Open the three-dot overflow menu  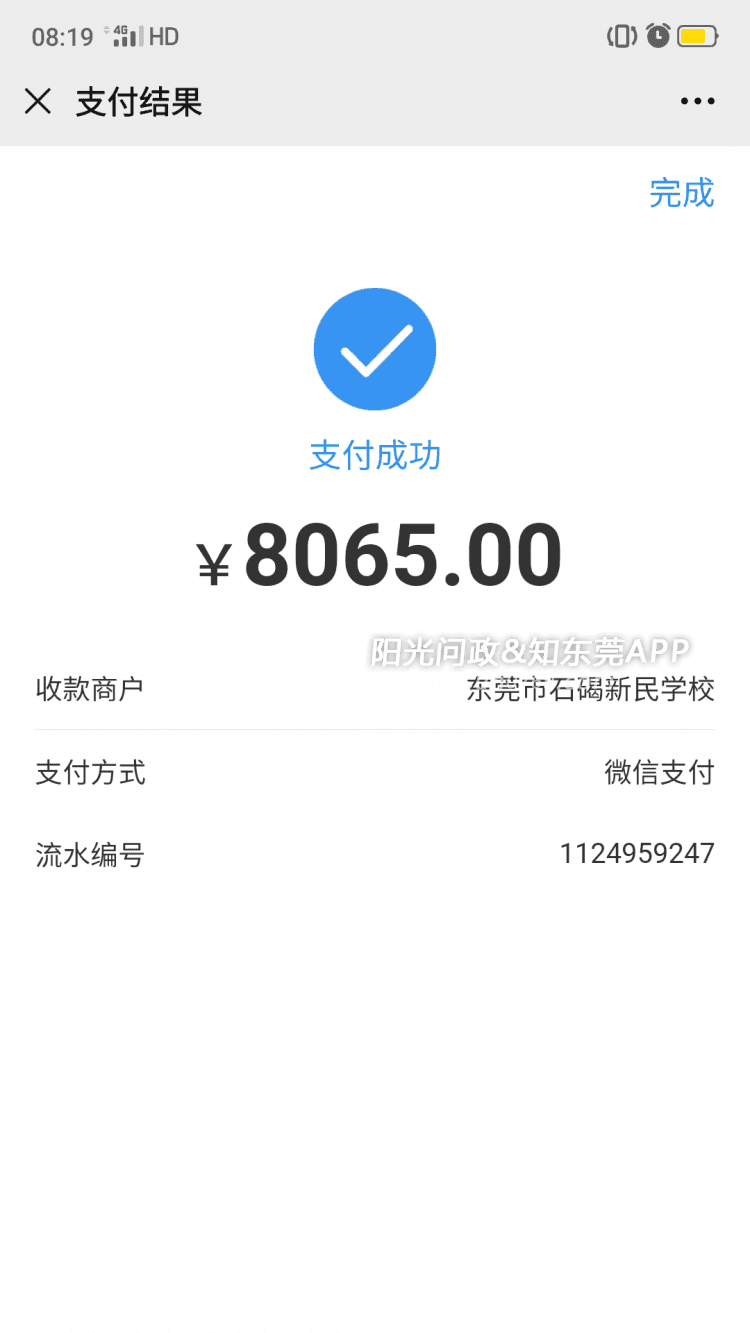697,101
